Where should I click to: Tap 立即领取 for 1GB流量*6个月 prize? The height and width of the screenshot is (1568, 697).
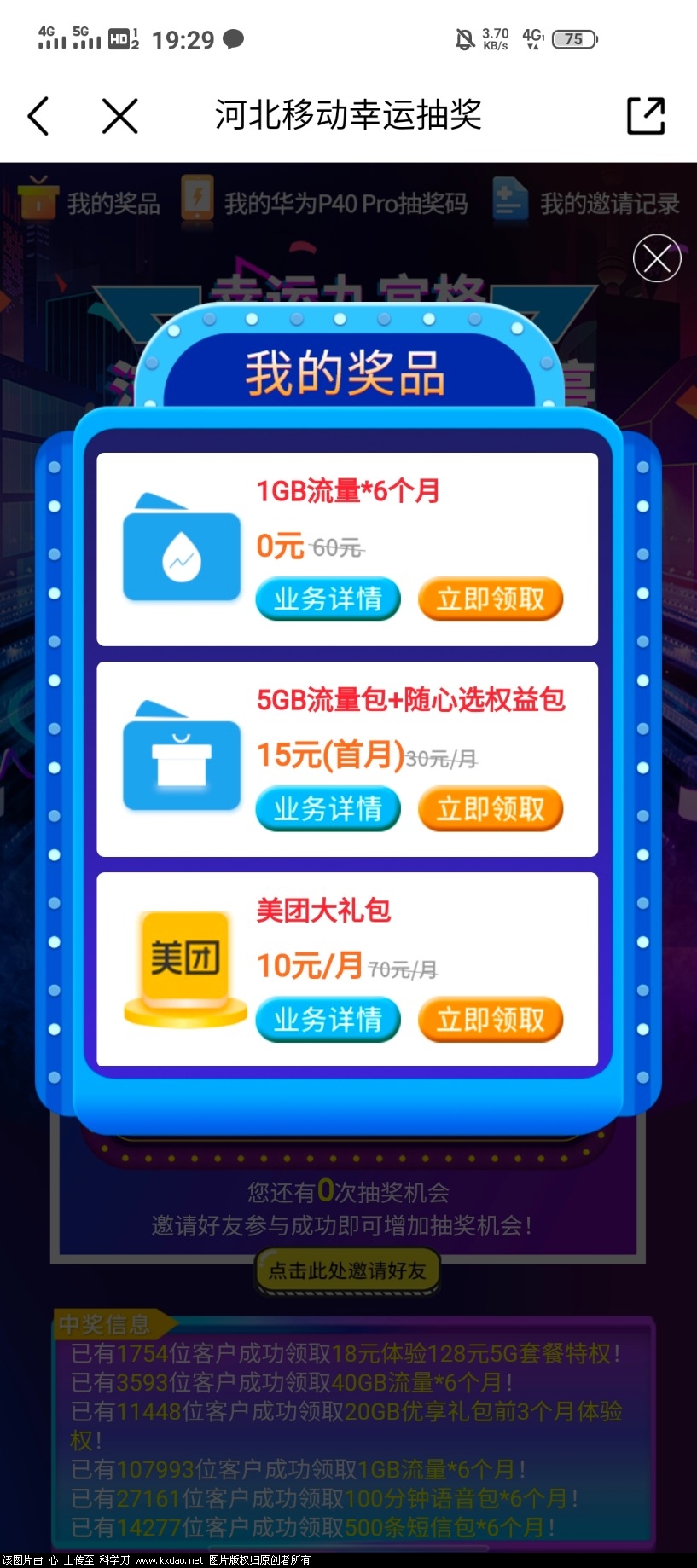(490, 599)
